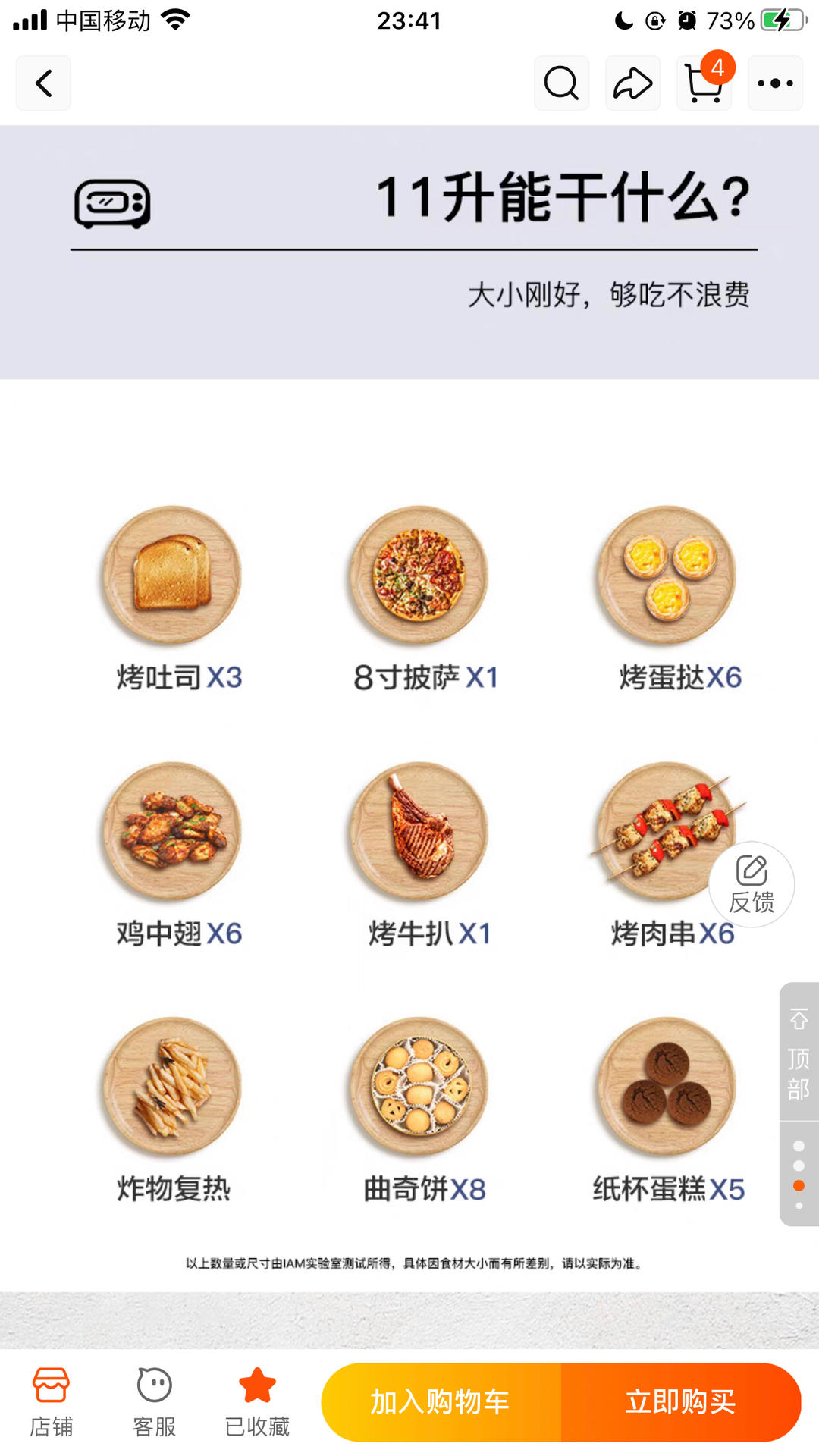
Task: Open the shopping cart showing 4 items
Action: (x=704, y=83)
